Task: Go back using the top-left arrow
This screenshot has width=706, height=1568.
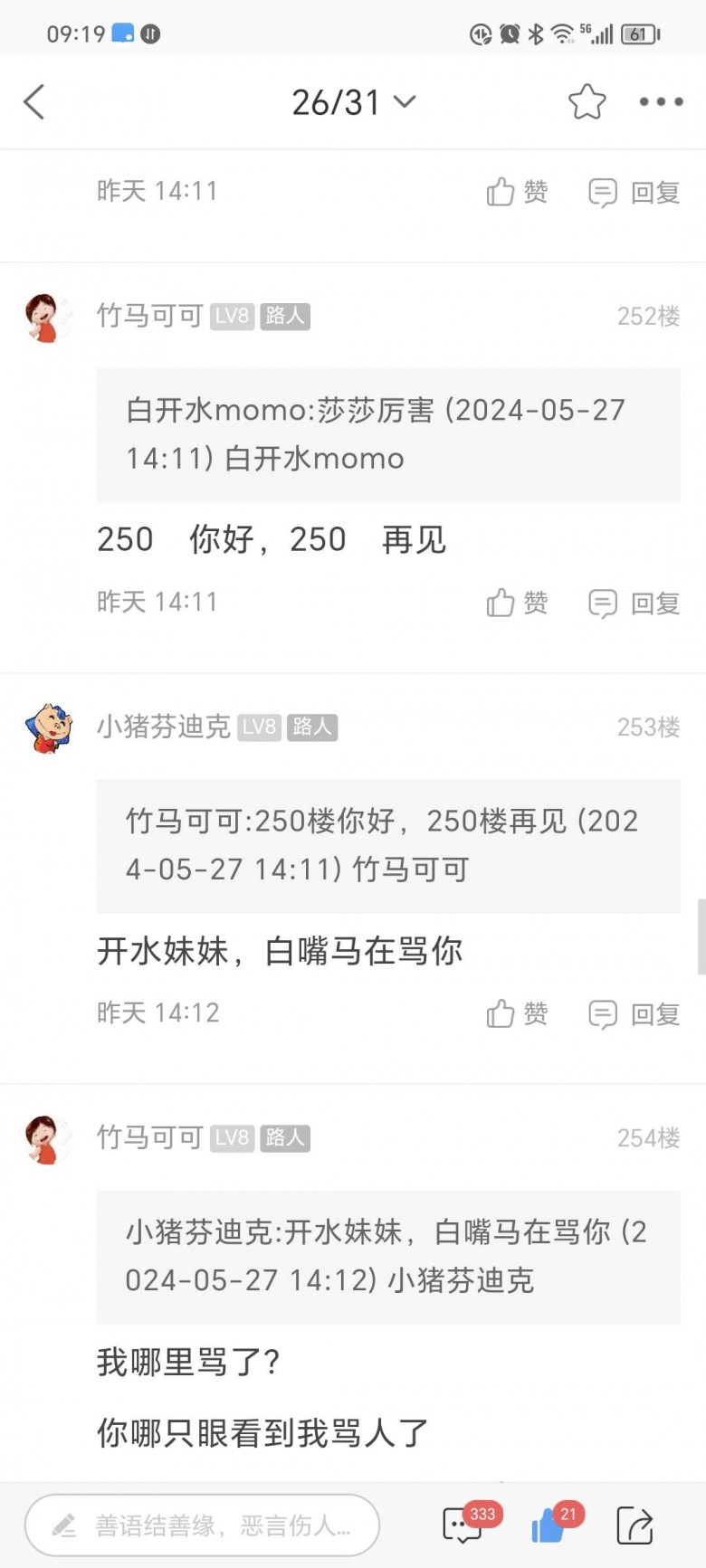Action: 34,102
